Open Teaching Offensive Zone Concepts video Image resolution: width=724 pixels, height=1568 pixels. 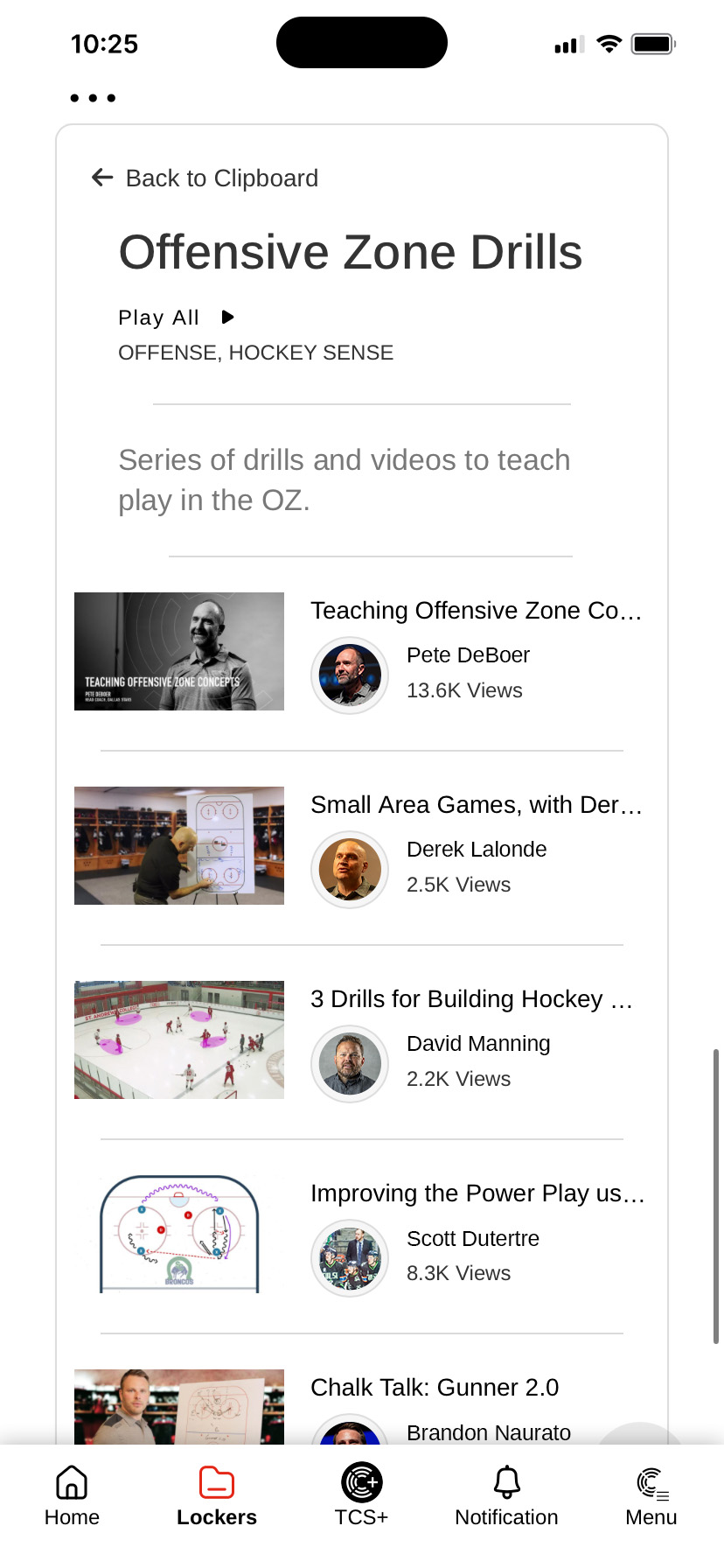click(x=477, y=611)
